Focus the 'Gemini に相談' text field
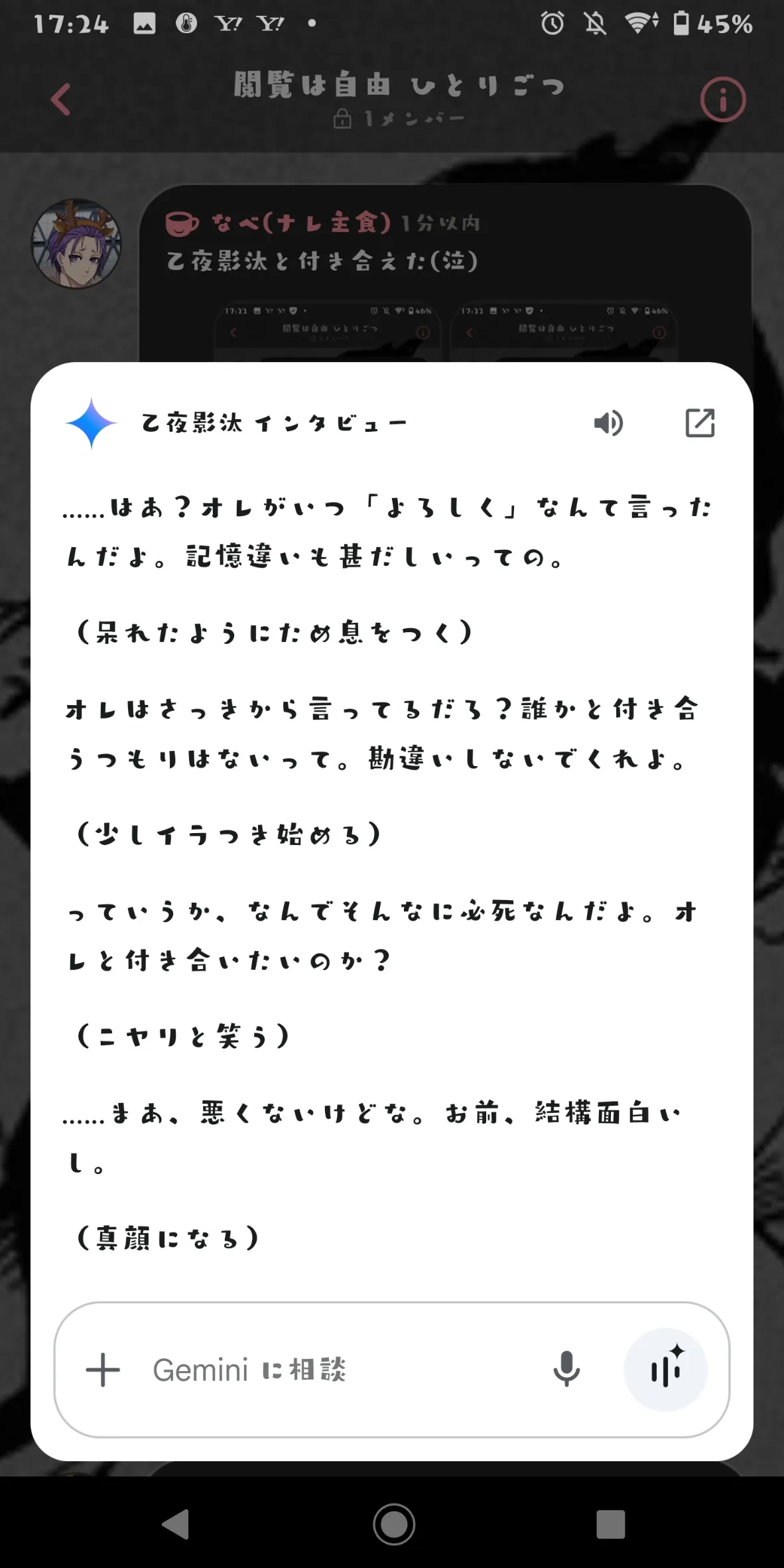Viewport: 784px width, 1568px height. click(x=332, y=1370)
